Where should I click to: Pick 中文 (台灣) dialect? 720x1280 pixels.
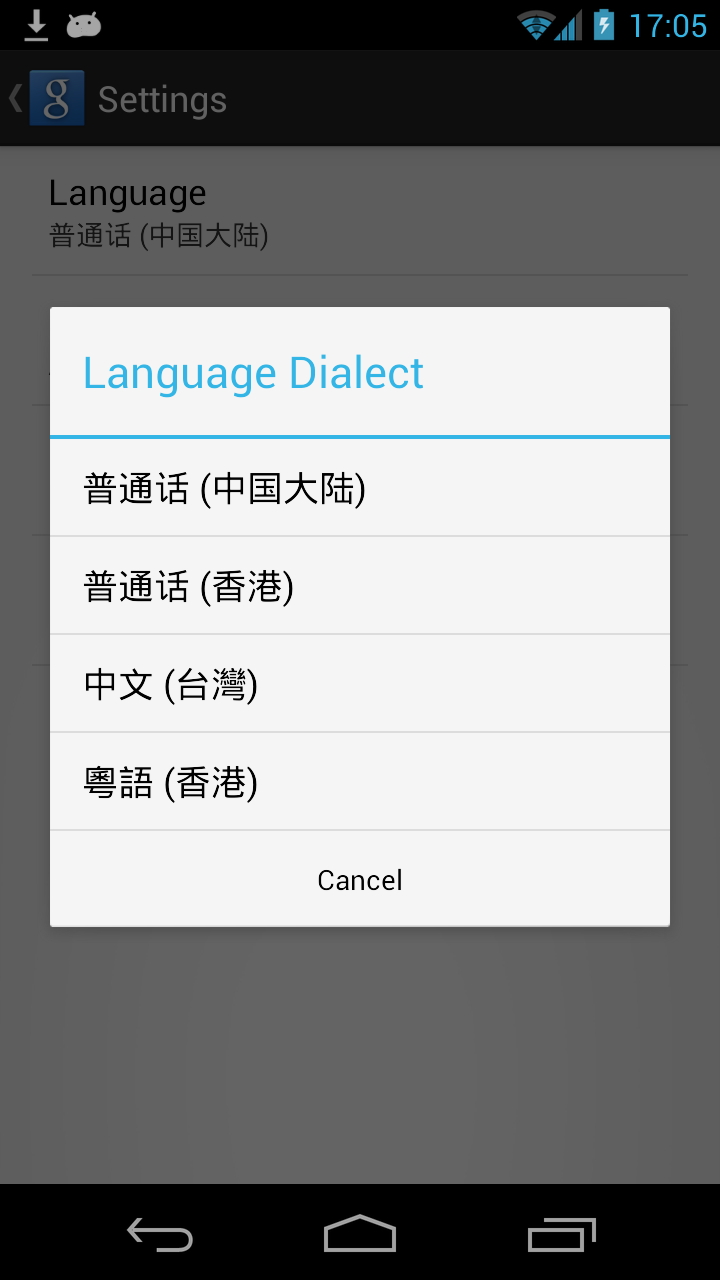(360, 684)
